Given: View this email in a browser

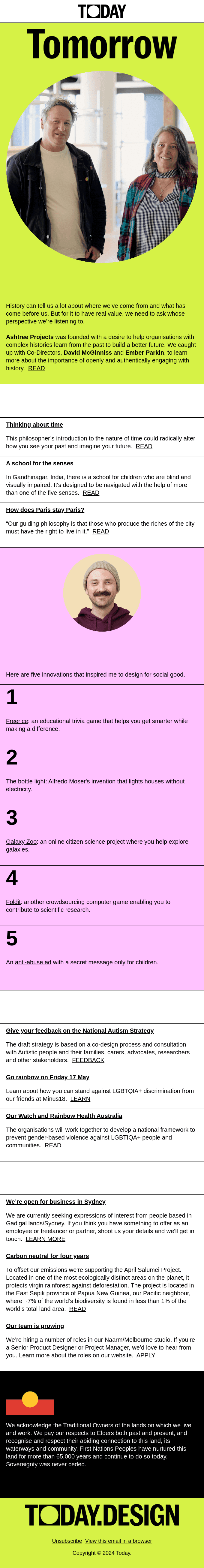Looking at the screenshot, I should point(118,1541).
